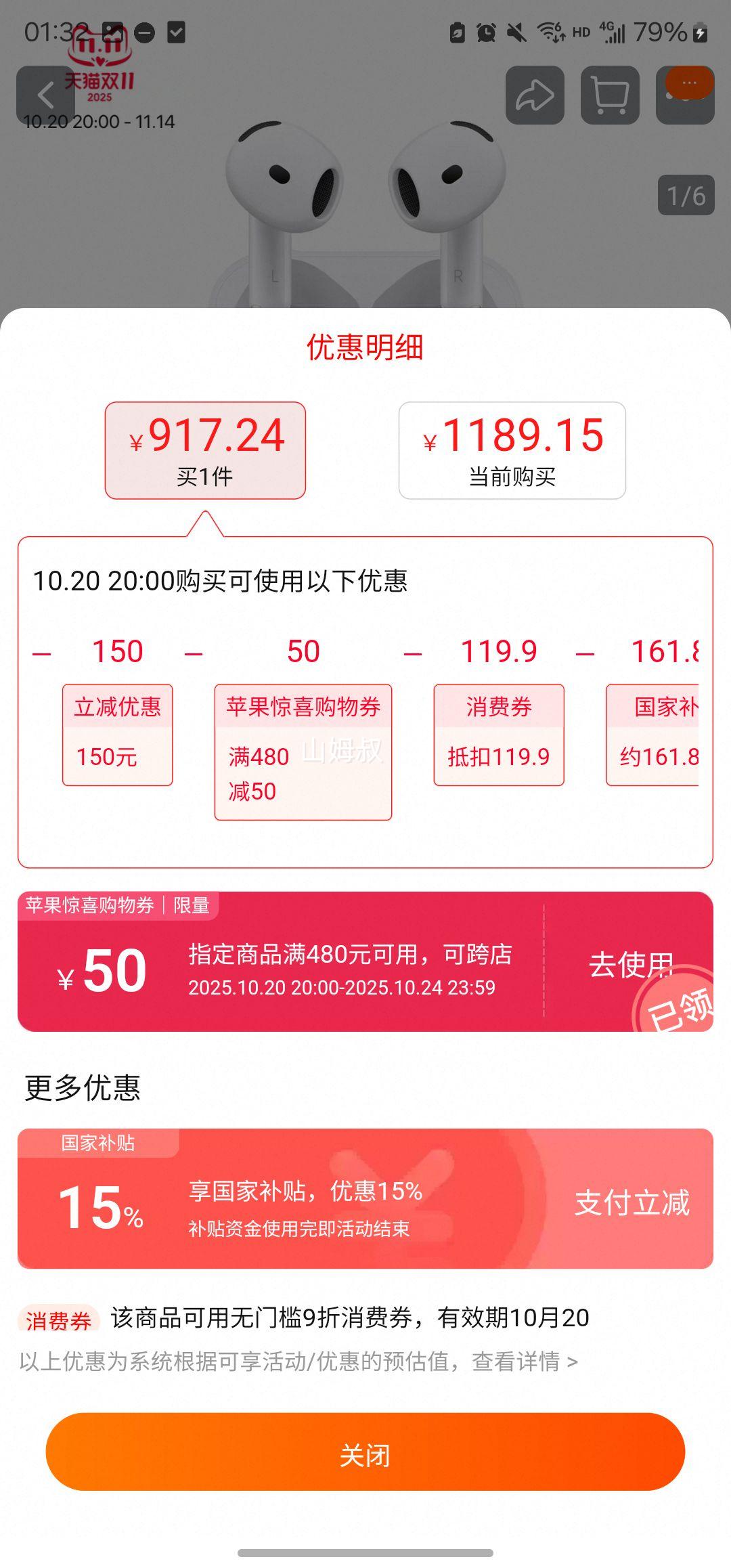Image resolution: width=731 pixels, height=1568 pixels.
Task: Tap 去使用 on the ¥50 Apple coupon
Action: [630, 965]
